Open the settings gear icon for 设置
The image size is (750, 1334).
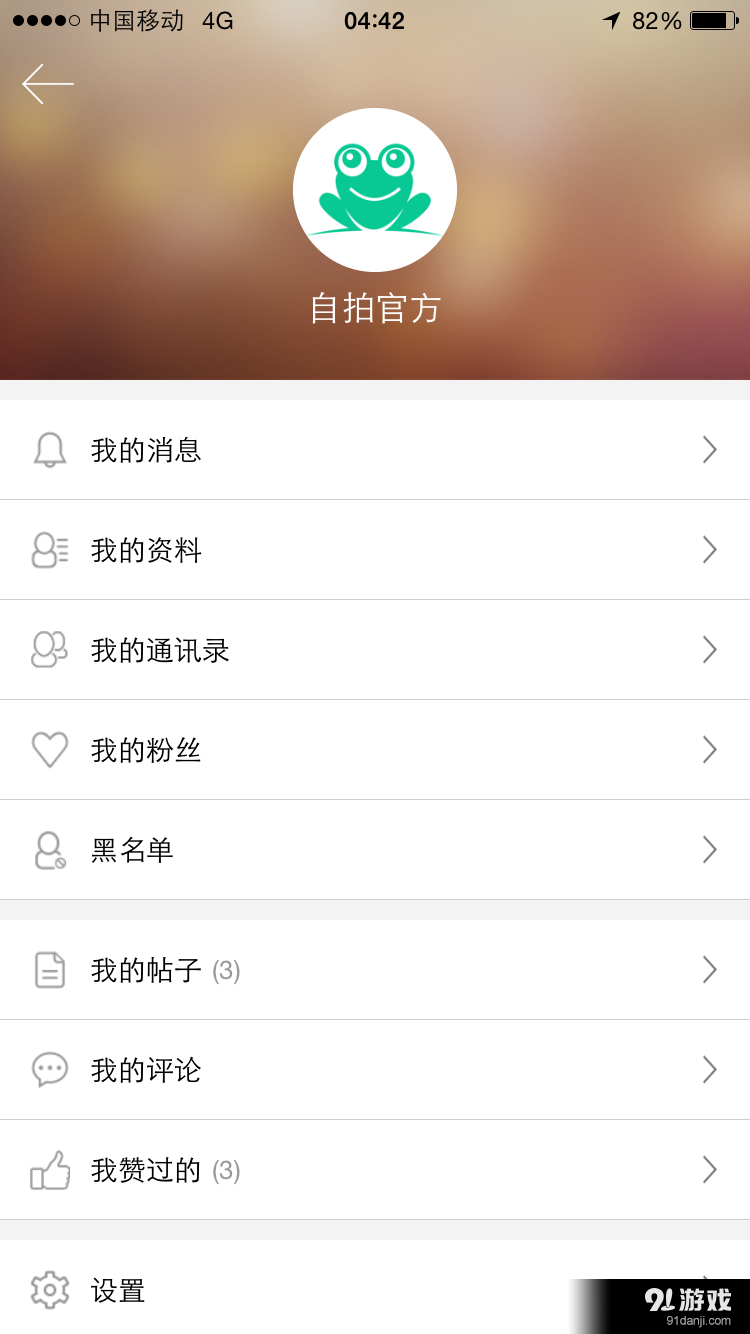(x=50, y=1290)
